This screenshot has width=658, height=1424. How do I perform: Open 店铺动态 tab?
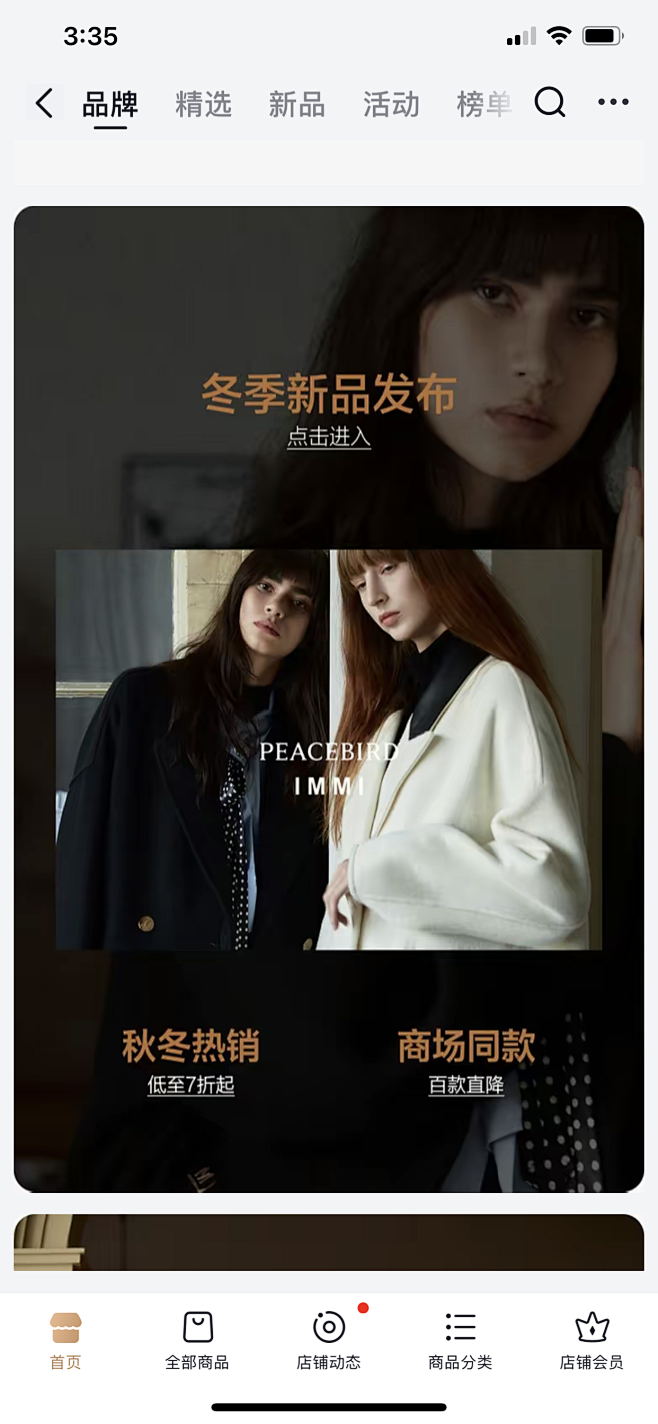pos(329,1341)
